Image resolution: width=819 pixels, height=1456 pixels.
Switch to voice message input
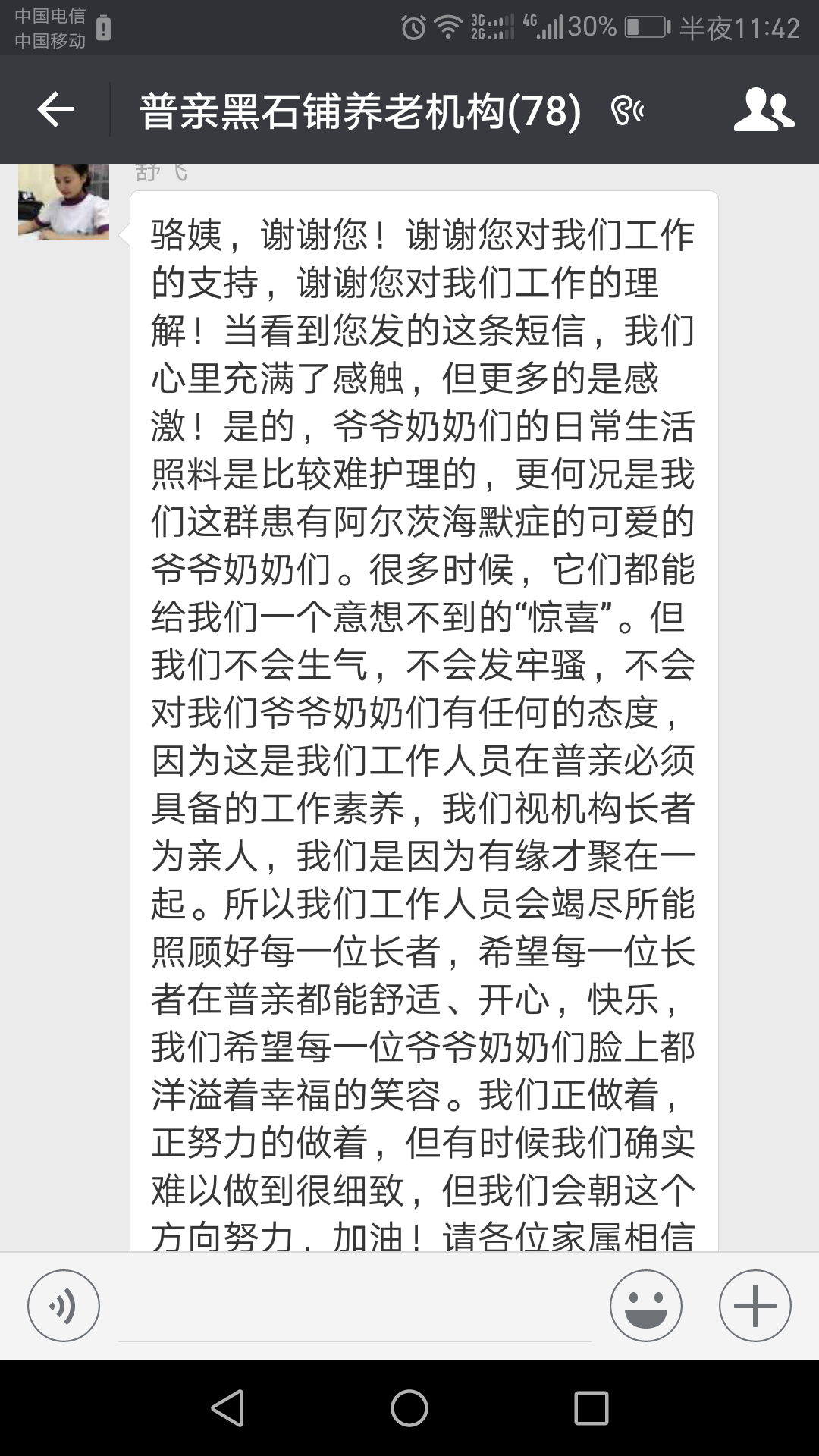coord(64,1306)
